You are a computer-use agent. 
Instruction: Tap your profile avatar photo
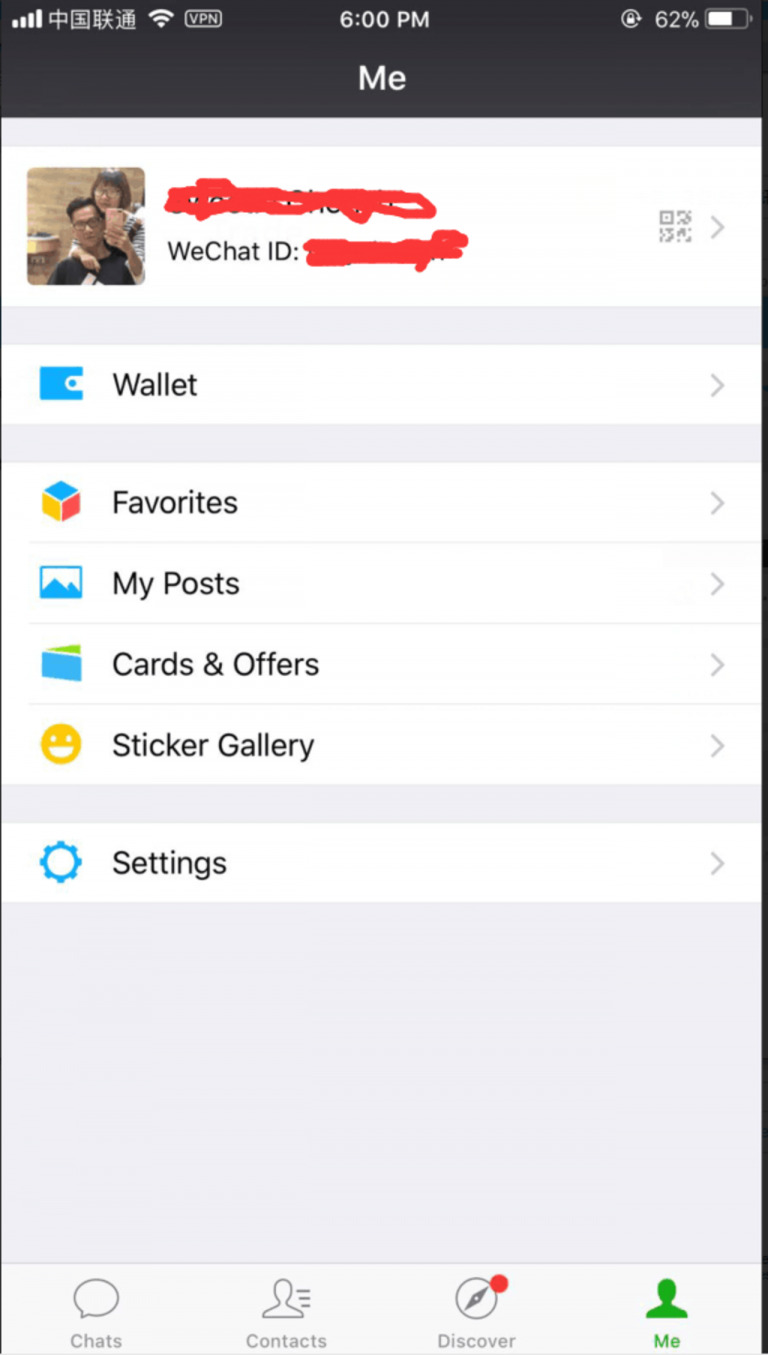86,226
